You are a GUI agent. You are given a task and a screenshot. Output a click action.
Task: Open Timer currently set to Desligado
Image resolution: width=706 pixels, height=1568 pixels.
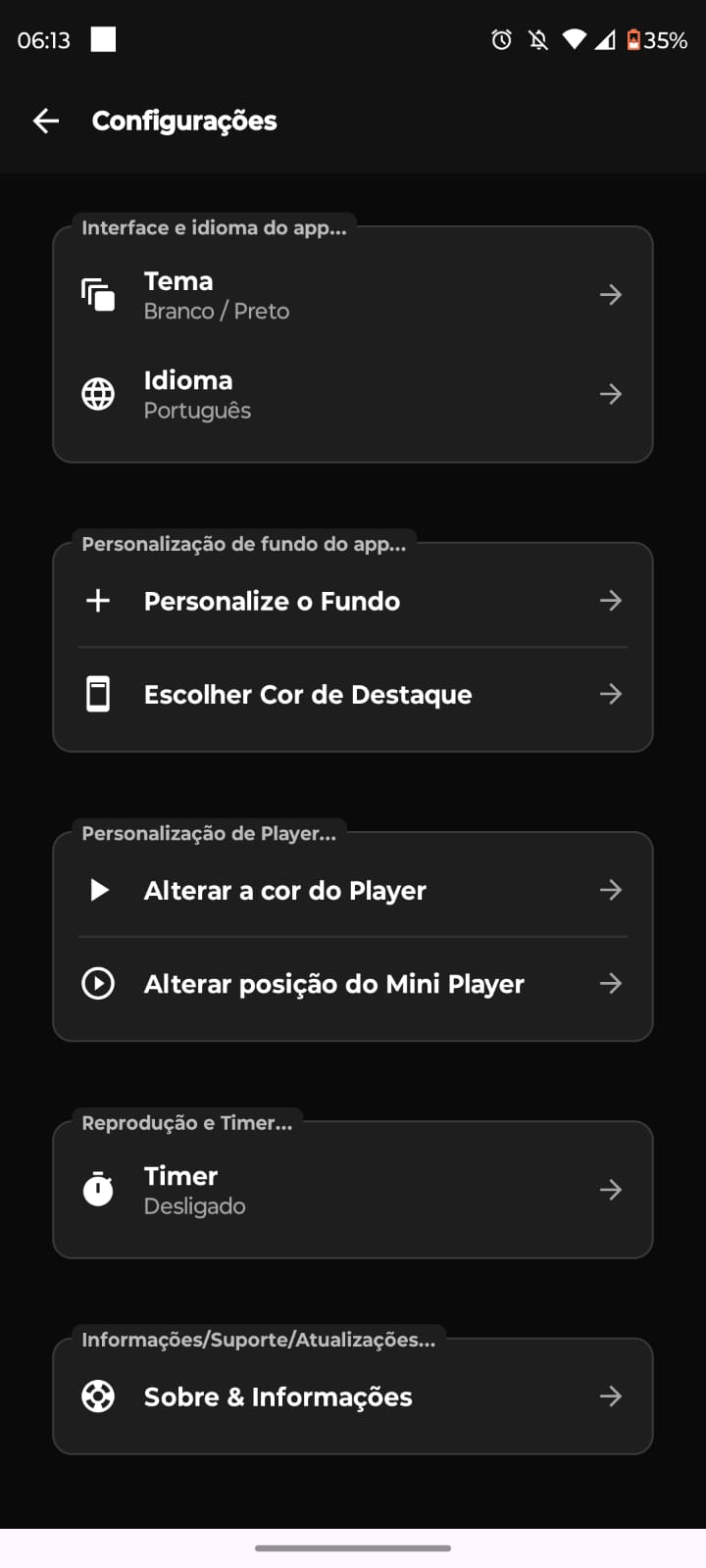pos(353,1189)
